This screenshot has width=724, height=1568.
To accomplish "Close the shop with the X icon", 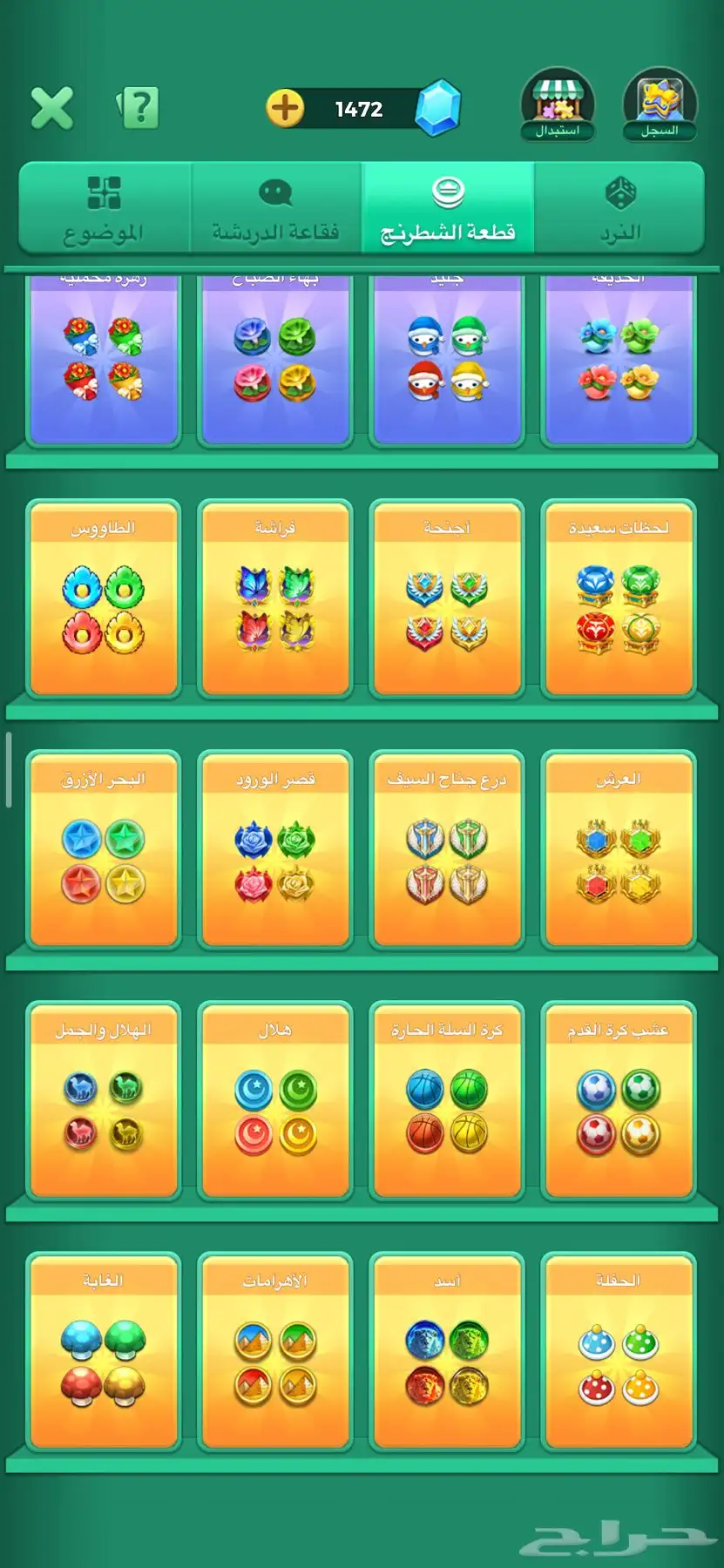I will tap(52, 109).
